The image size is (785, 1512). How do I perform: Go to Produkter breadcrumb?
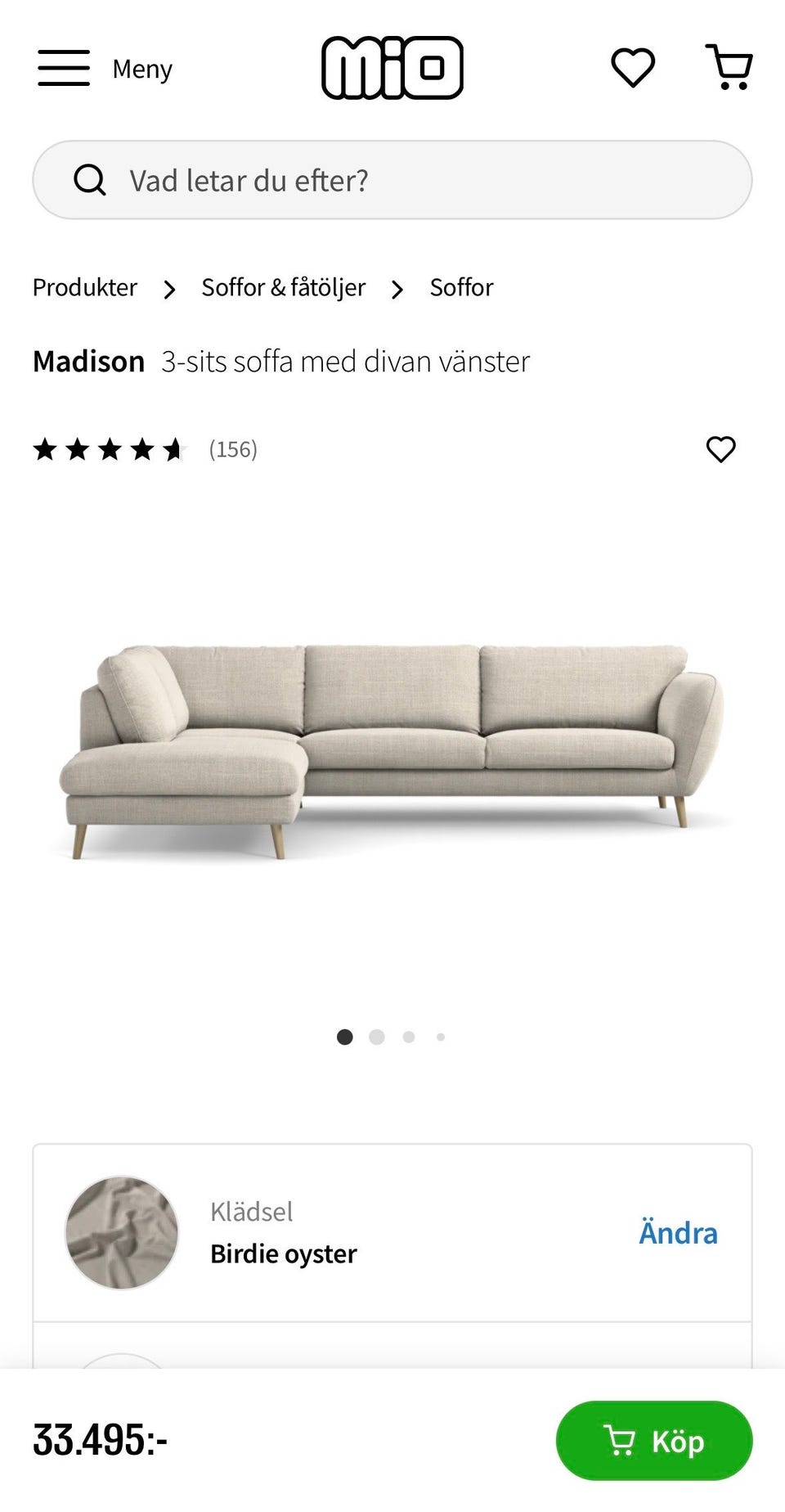(85, 287)
